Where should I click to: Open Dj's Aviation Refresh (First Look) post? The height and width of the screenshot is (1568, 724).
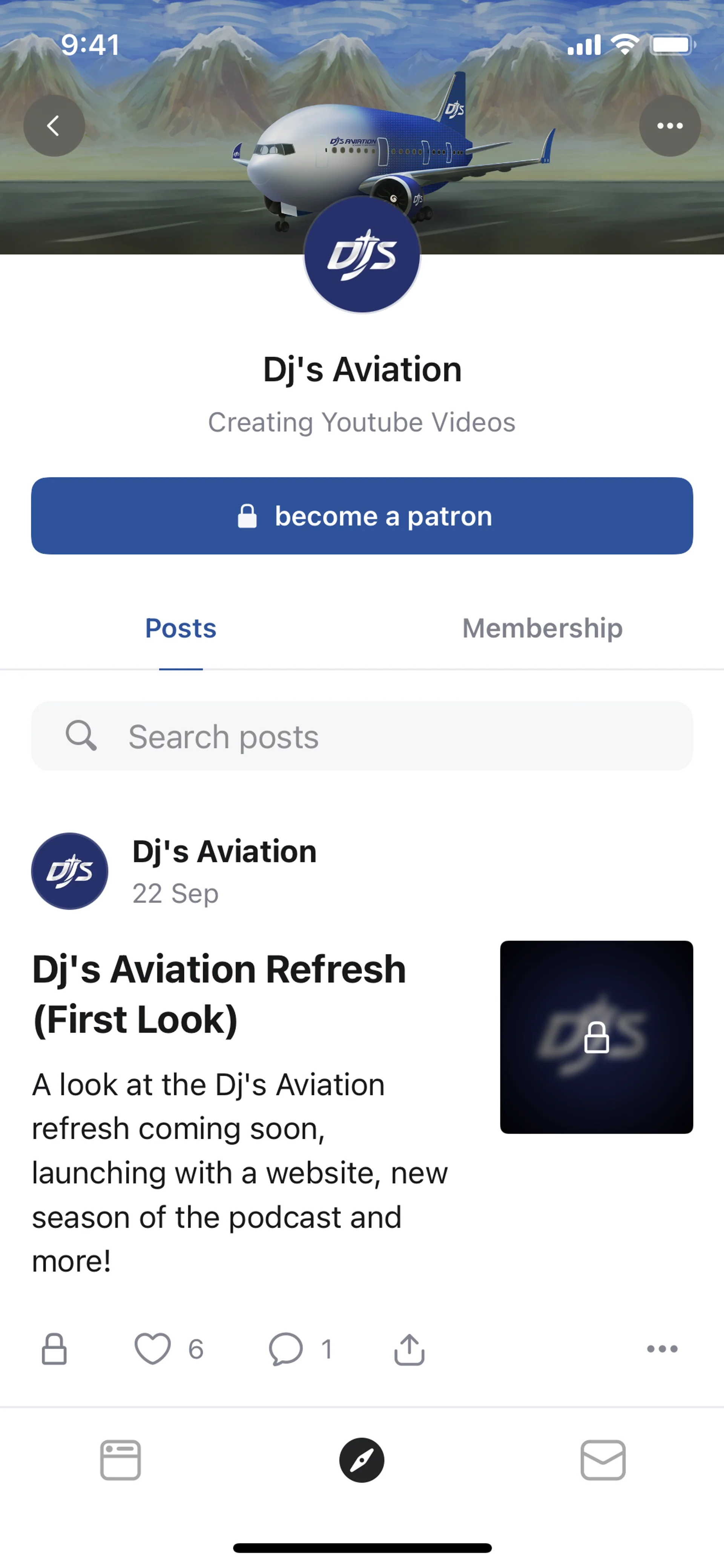pyautogui.click(x=219, y=994)
